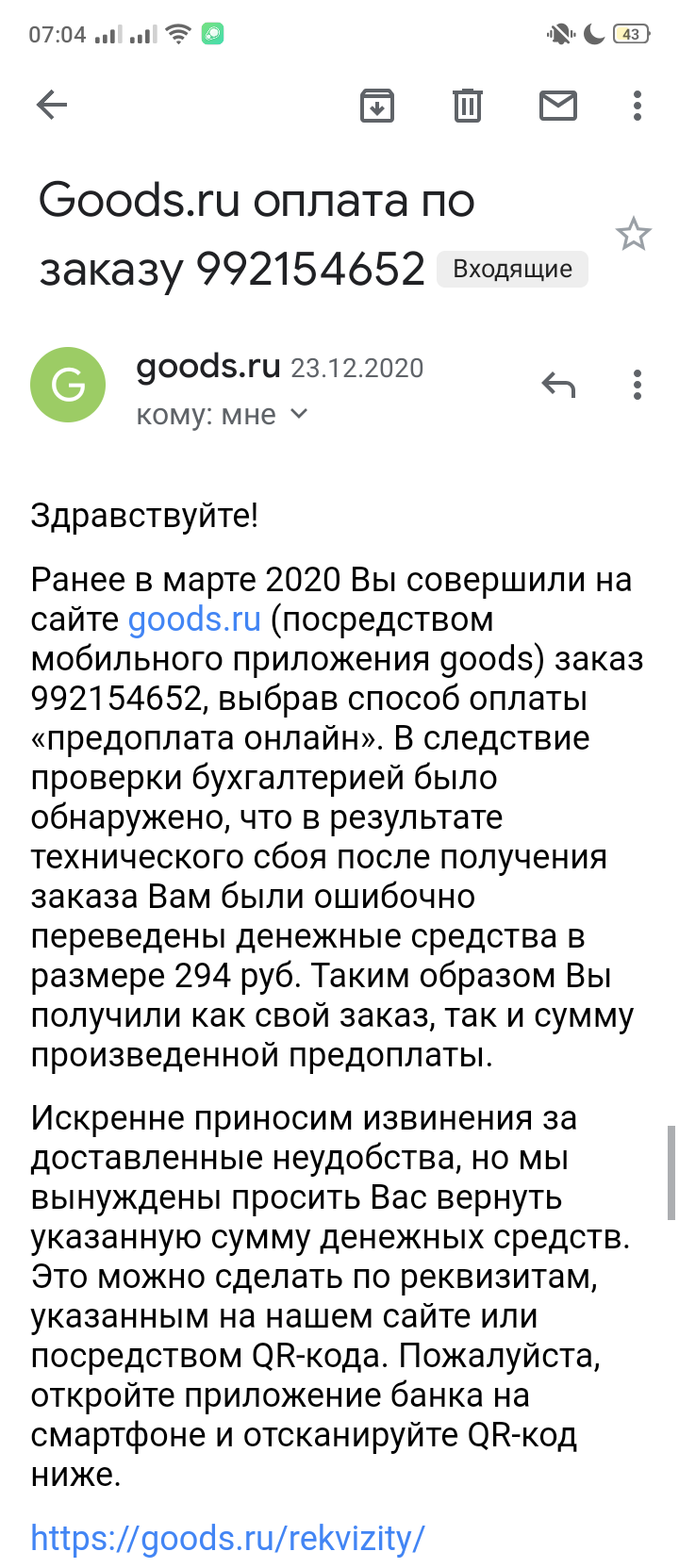Open the goods.ru sender avatar
Viewport: 679px width, 1568px height.
68,385
